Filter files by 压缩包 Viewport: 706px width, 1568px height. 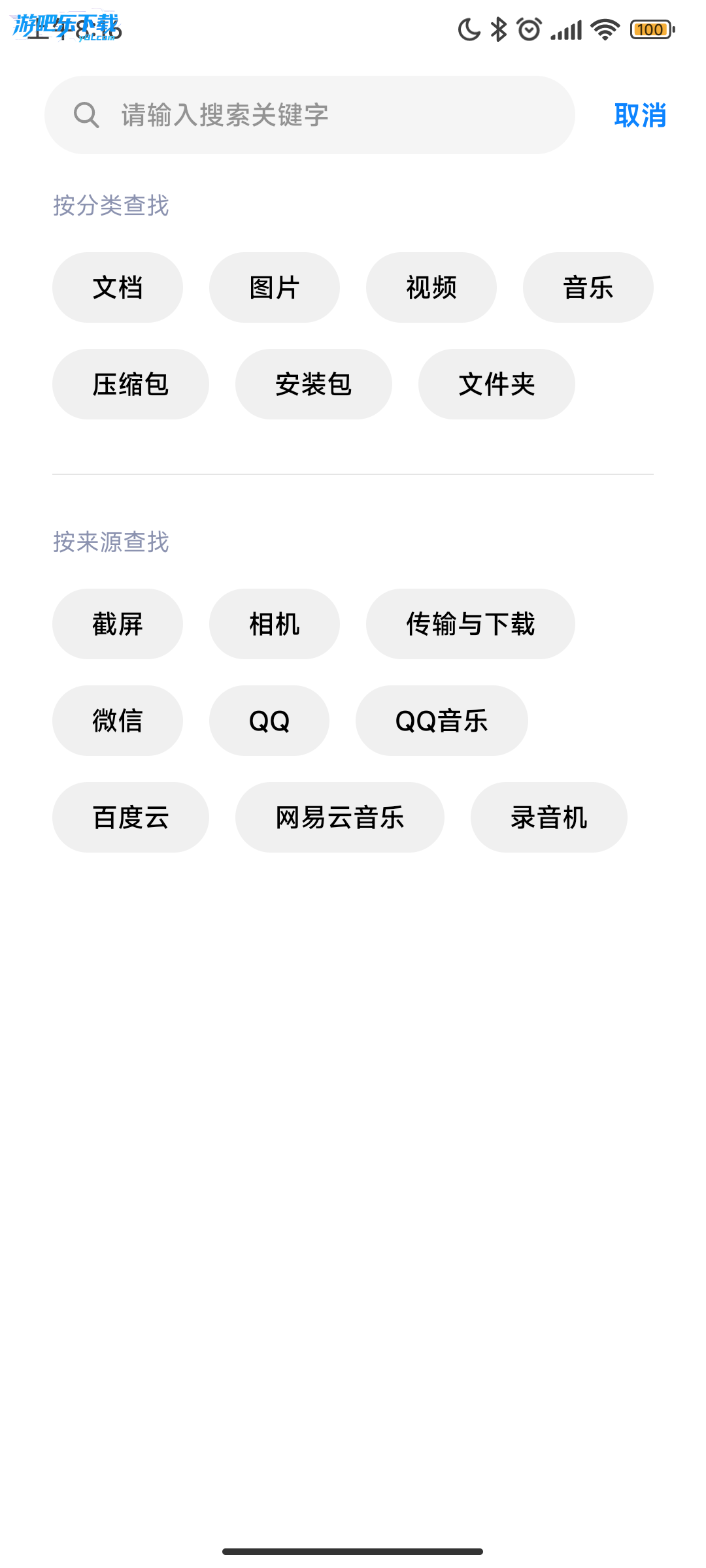[131, 384]
